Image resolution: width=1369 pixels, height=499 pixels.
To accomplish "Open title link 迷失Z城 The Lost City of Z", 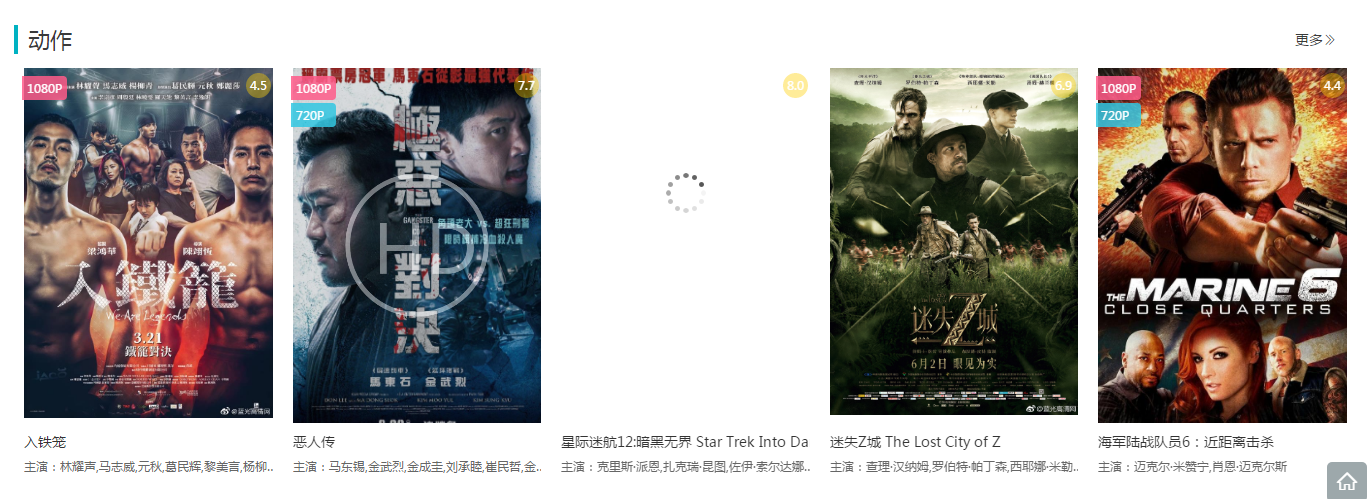I will (915, 442).
